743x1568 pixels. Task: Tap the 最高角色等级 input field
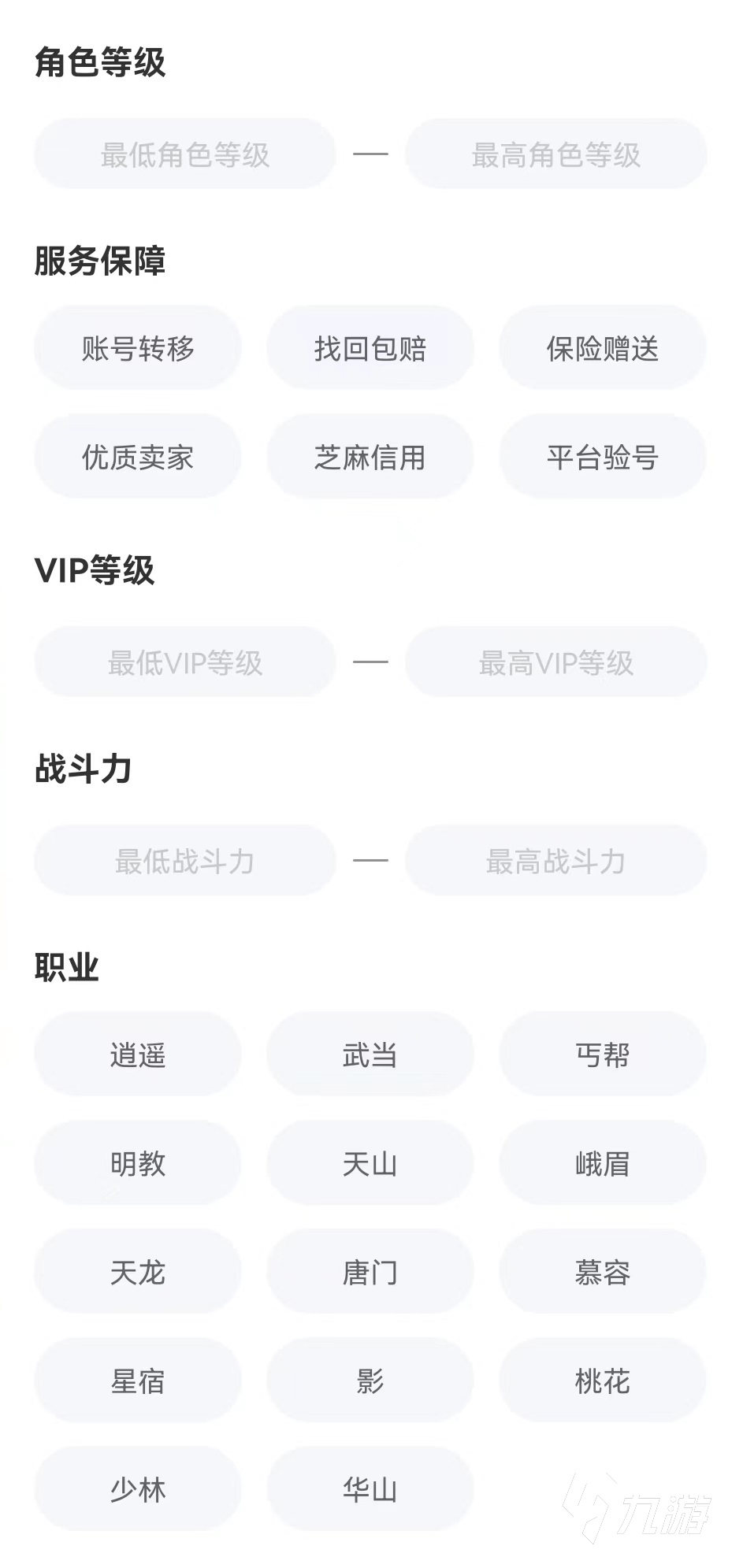555,154
